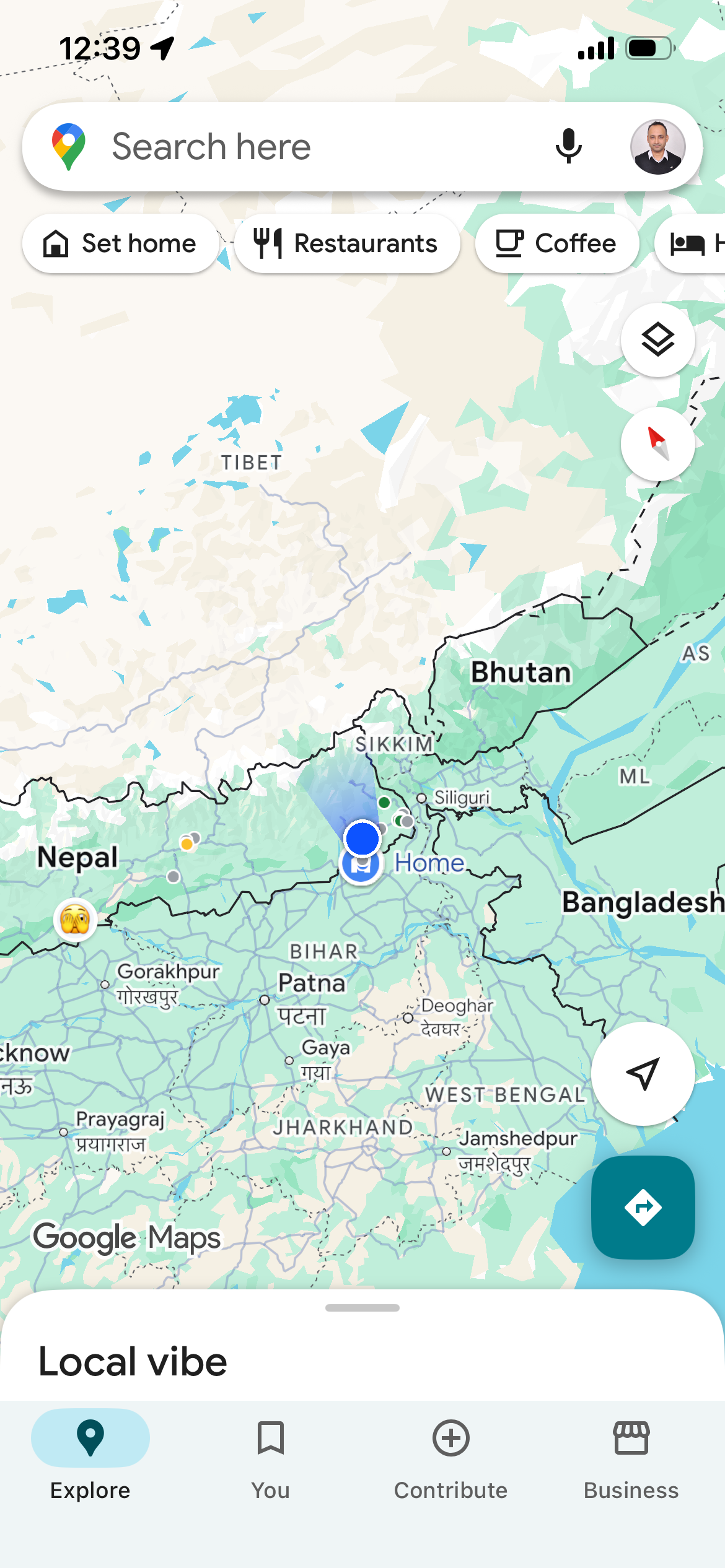Tap the Set home chip
Screen dimensions: 725x1568
pos(121,243)
